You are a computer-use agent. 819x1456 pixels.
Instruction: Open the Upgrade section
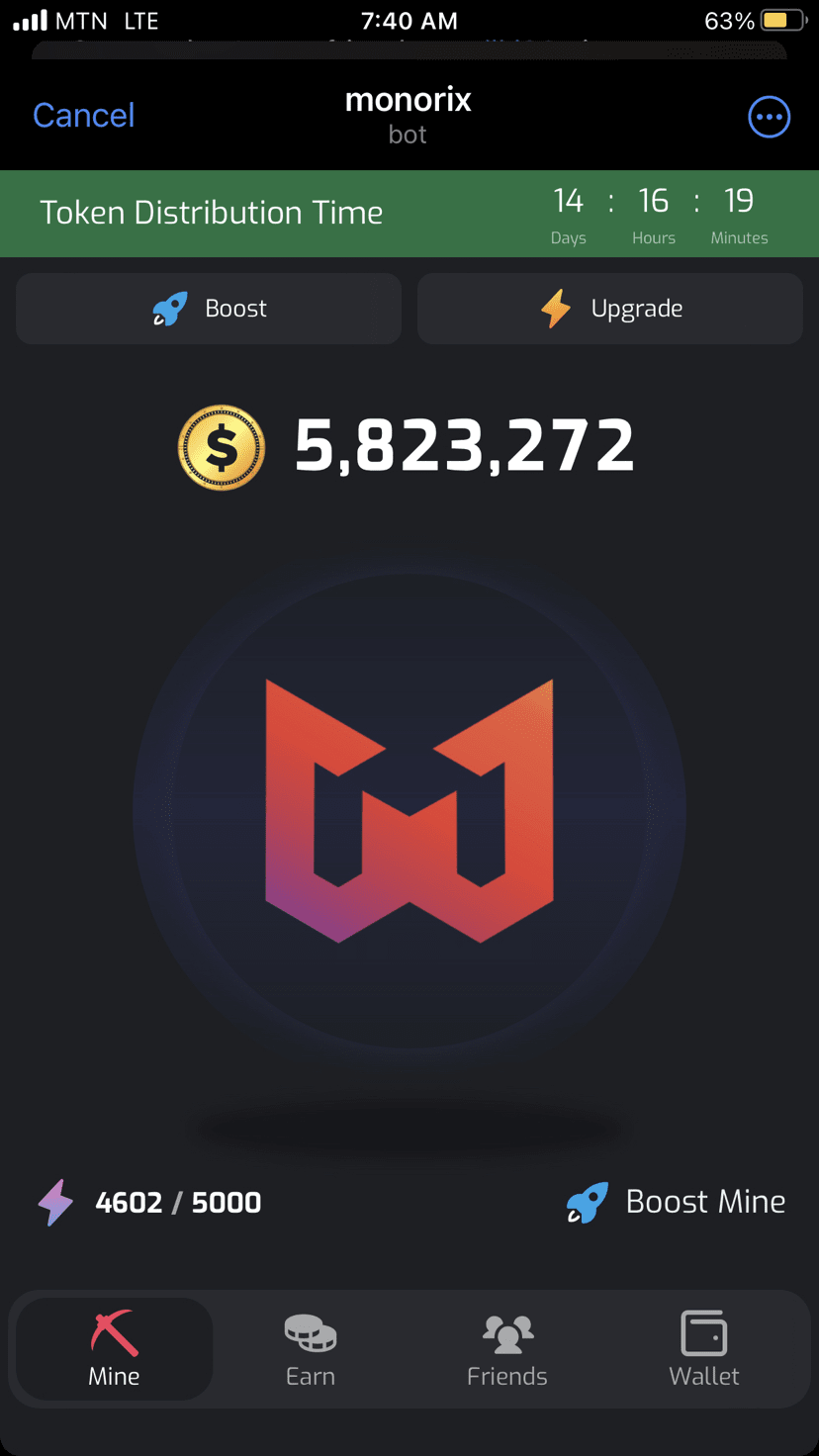(x=609, y=309)
